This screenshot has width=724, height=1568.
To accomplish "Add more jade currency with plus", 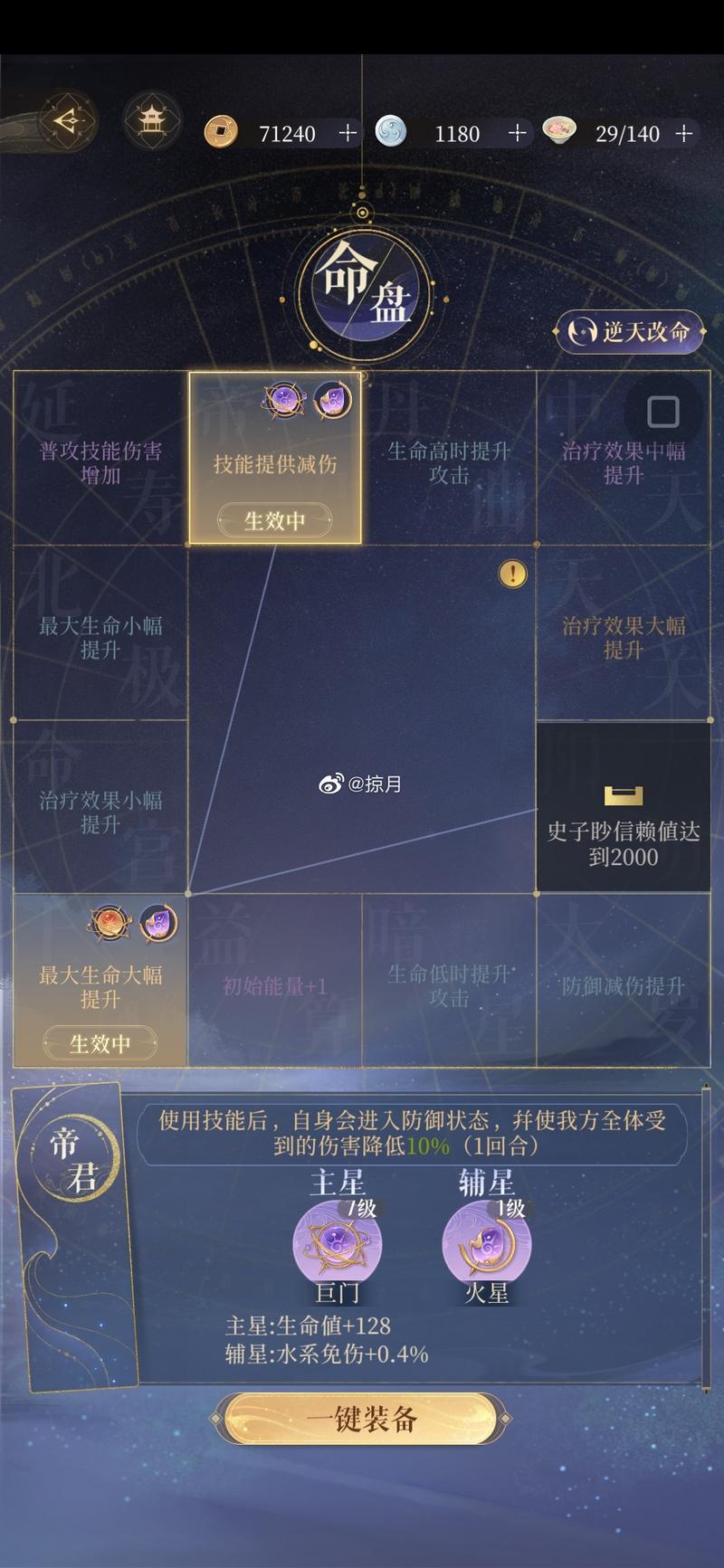I will [517, 134].
